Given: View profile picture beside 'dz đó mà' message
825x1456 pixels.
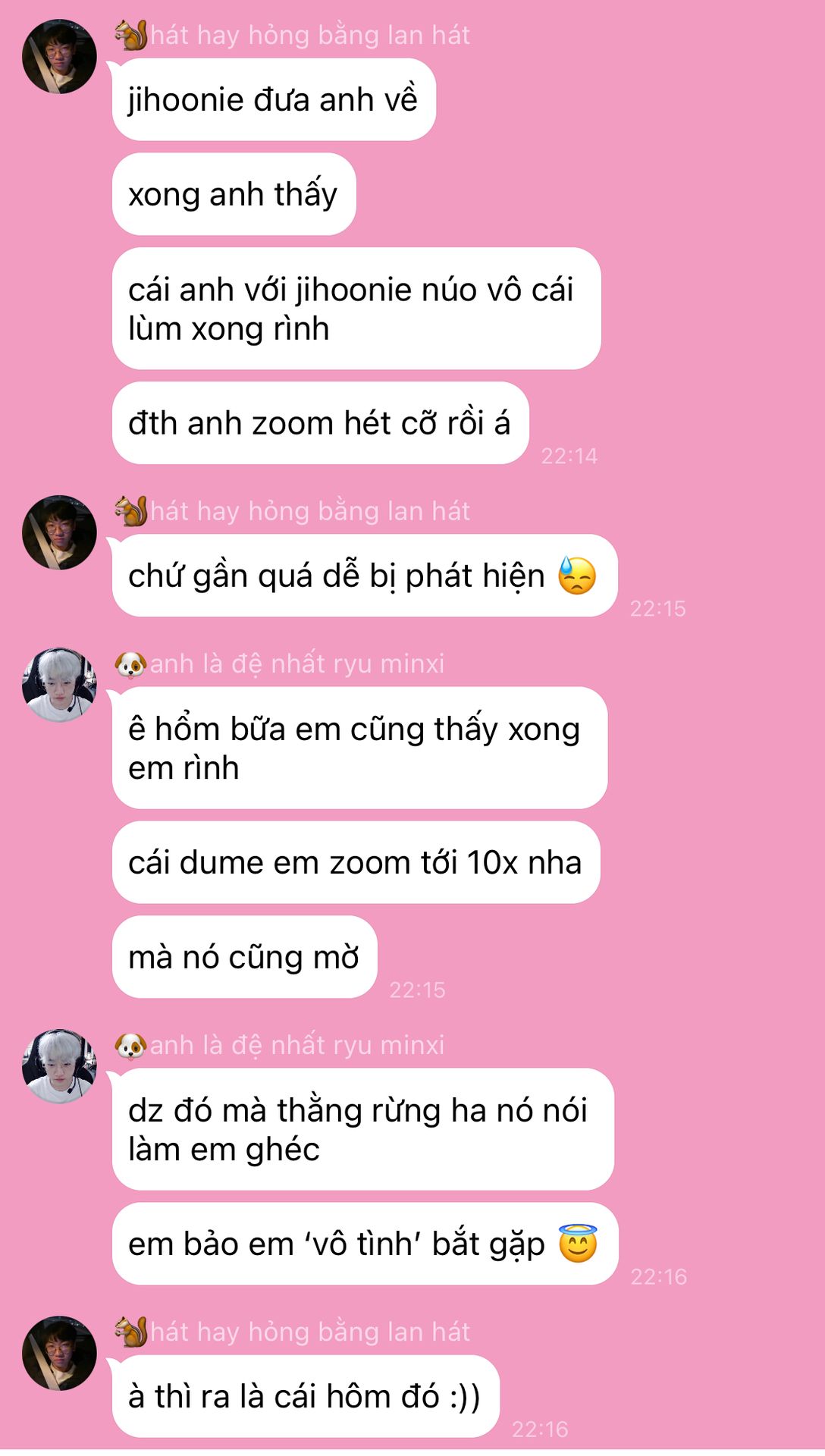Looking at the screenshot, I should [59, 1066].
